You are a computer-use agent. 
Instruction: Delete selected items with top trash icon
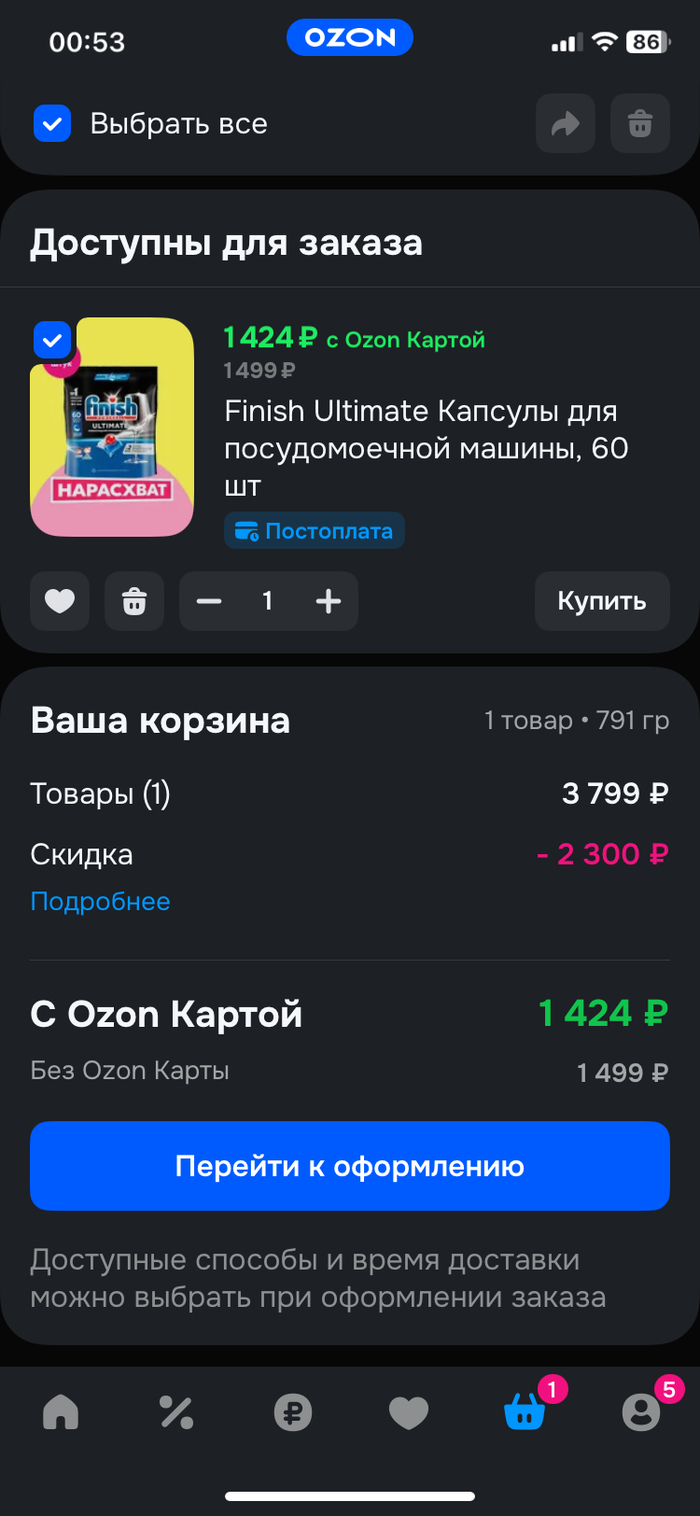(640, 124)
